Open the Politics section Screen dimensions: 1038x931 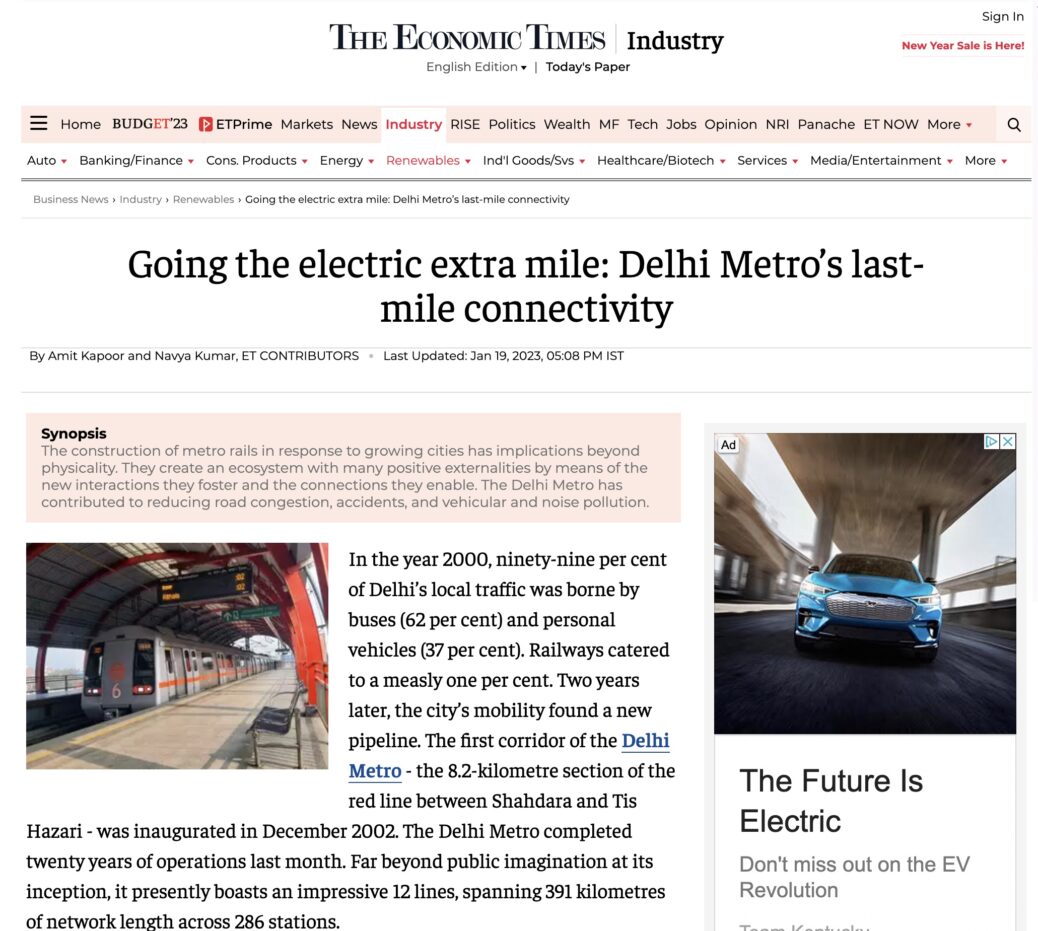tap(512, 124)
